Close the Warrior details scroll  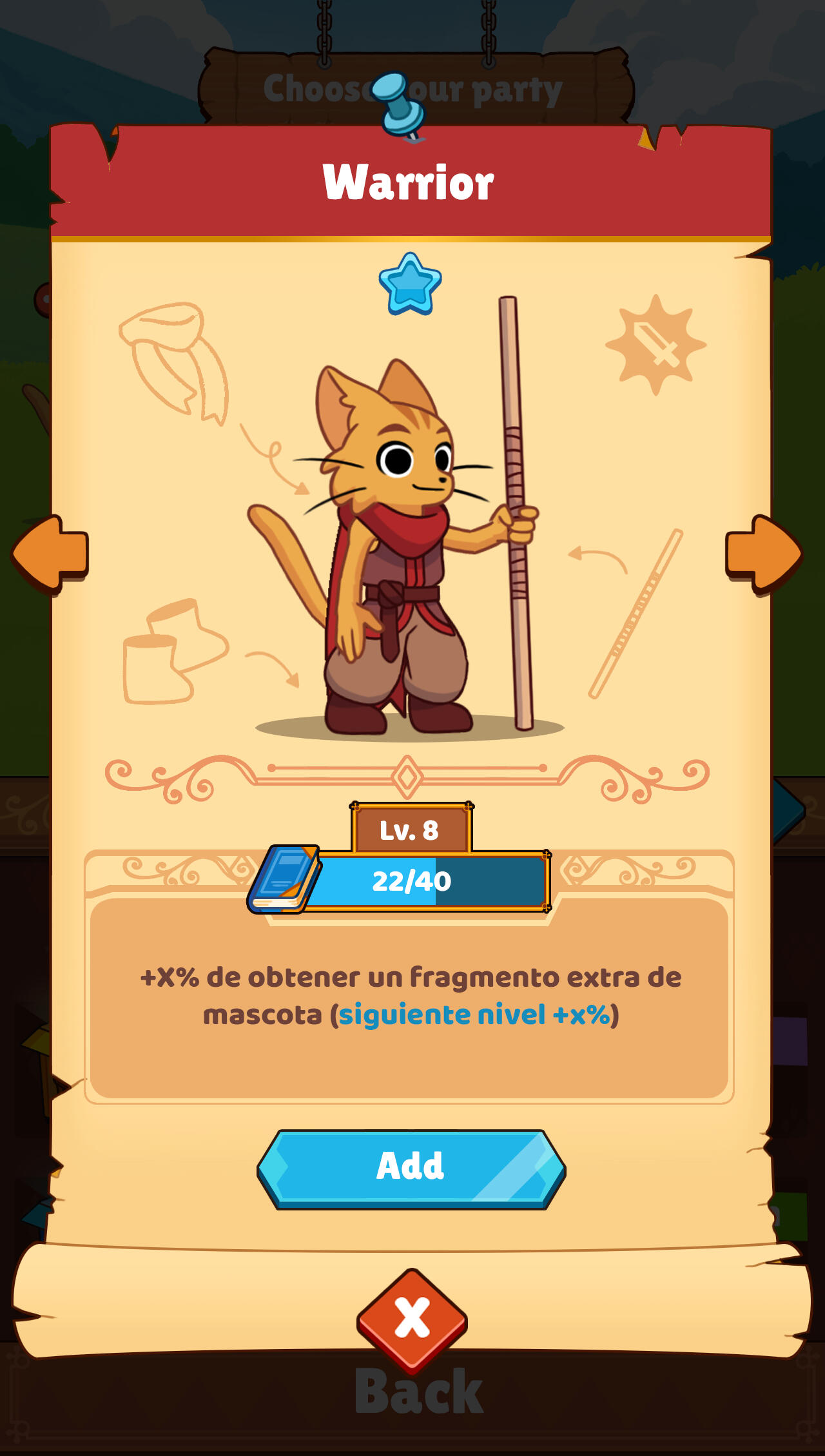coord(412,1319)
